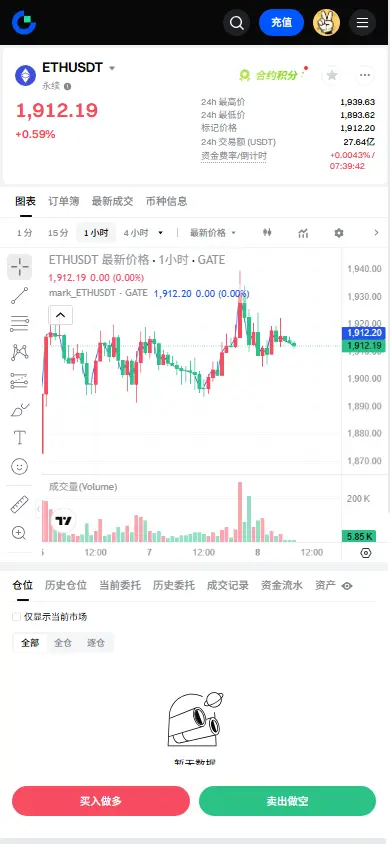This screenshot has height=844, width=390.
Task: Open the profile avatar
Action: tap(327, 23)
